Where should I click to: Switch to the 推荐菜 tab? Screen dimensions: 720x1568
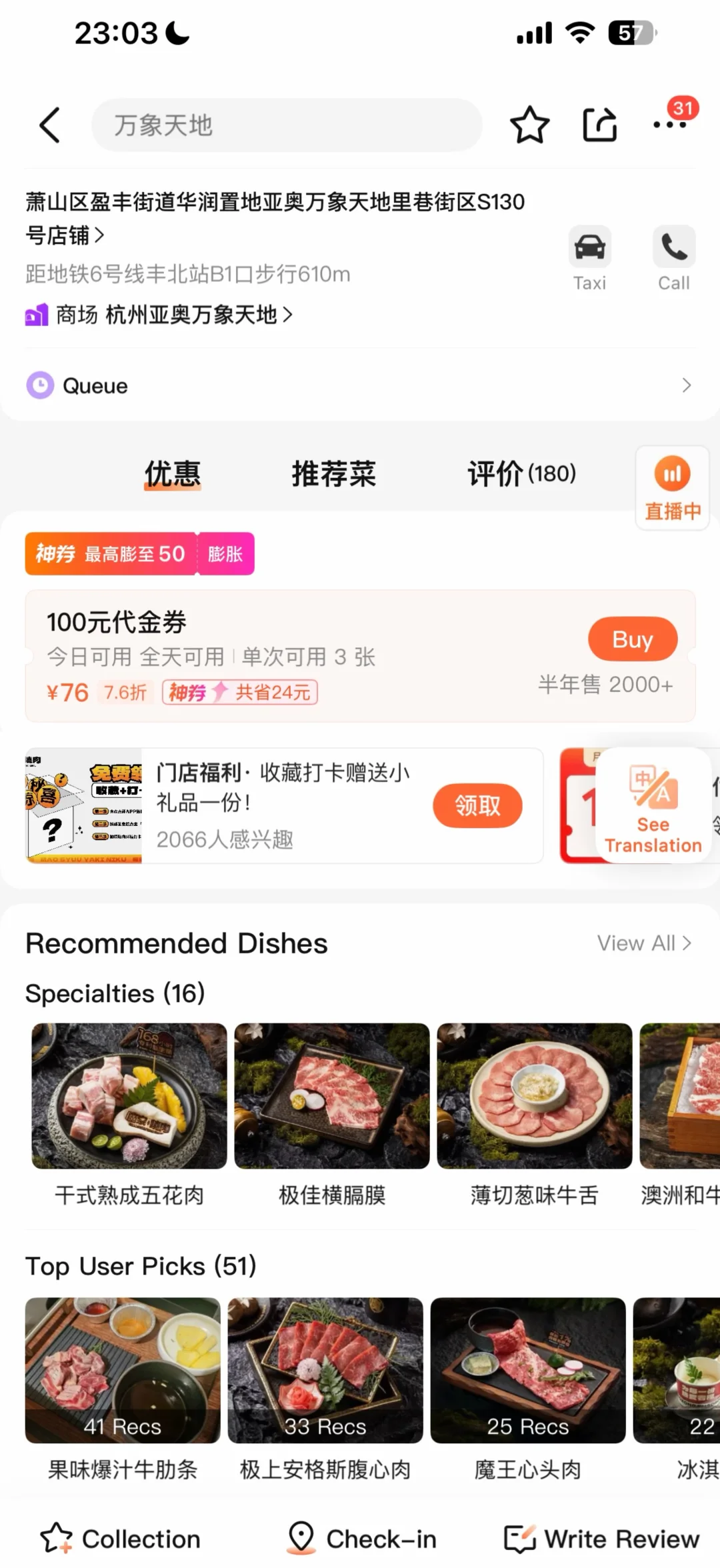pos(333,474)
